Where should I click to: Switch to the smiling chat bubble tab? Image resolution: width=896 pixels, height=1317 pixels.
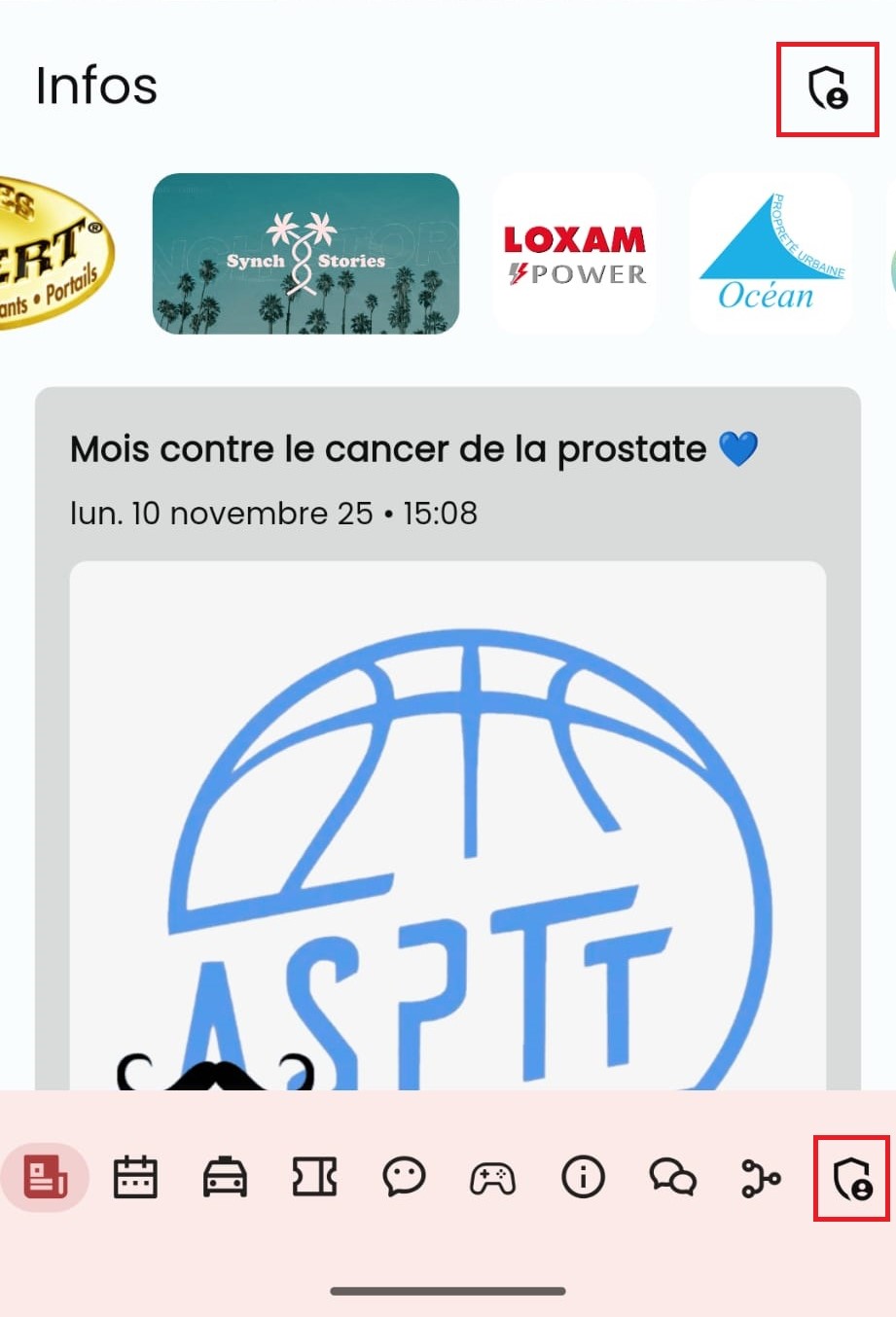pos(404,1178)
